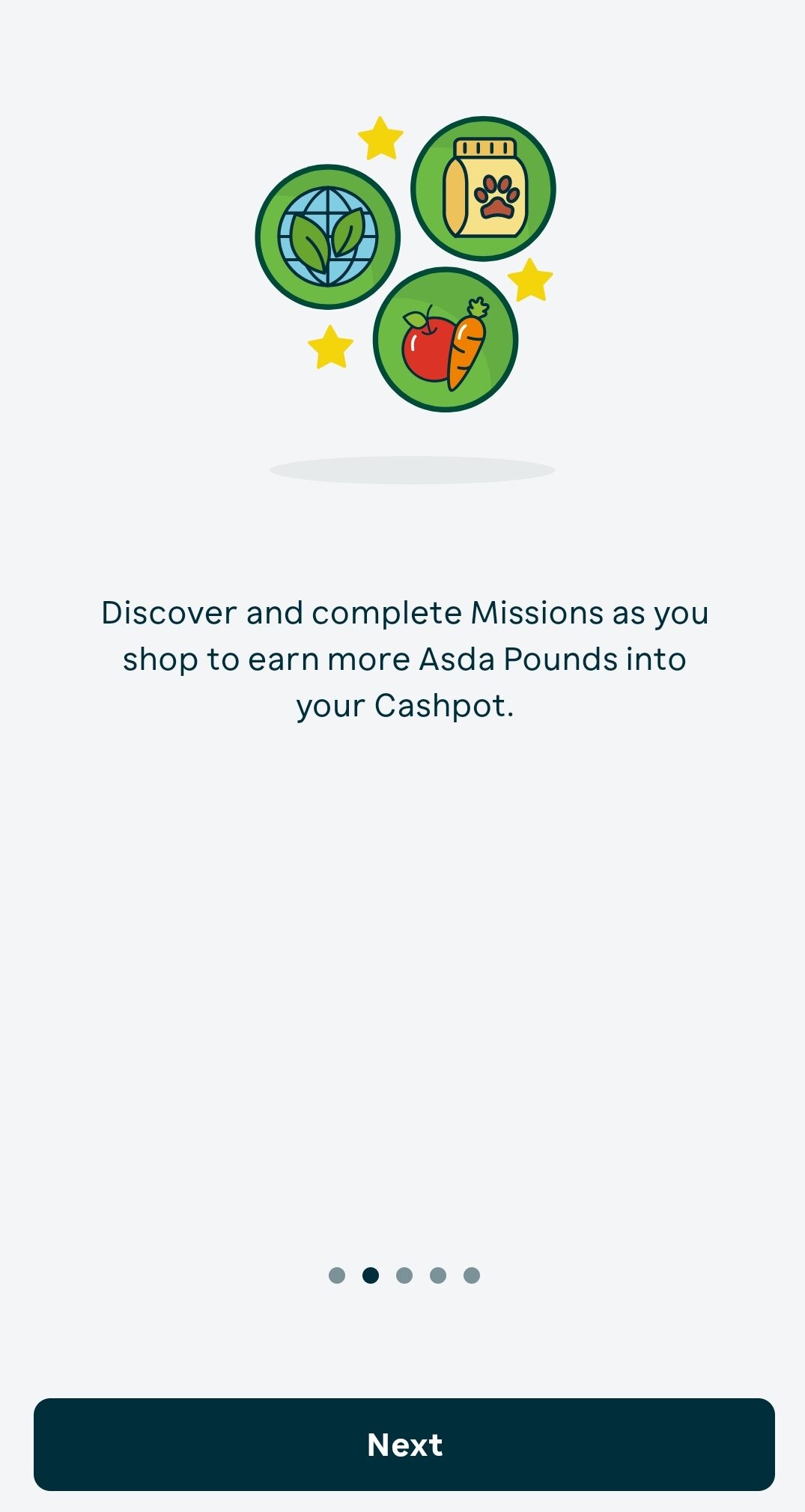Select the yellow star above the globe icon
This screenshot has width=805, height=1512.
(x=380, y=139)
